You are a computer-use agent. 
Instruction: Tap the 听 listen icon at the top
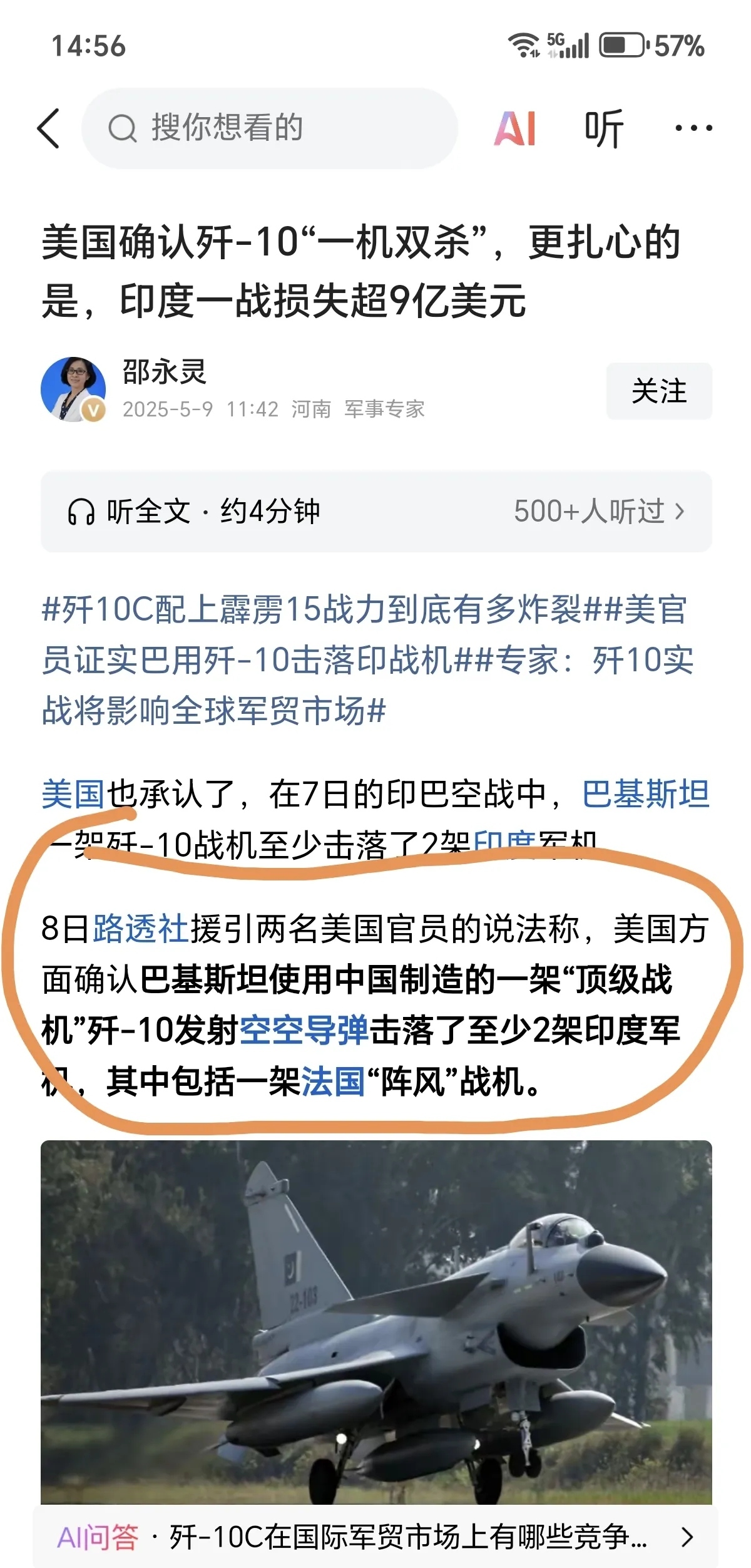tap(603, 127)
